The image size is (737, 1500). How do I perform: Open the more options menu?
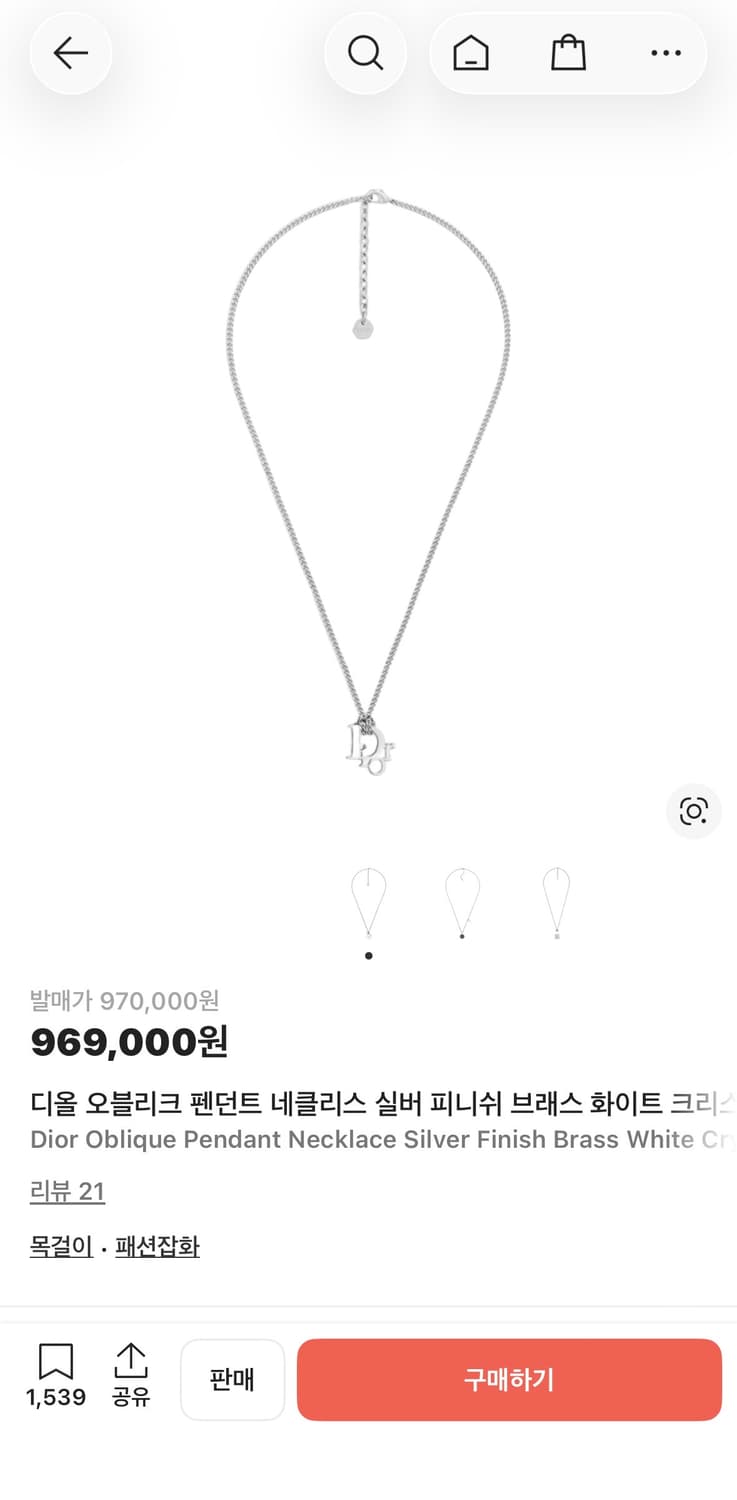click(x=665, y=53)
